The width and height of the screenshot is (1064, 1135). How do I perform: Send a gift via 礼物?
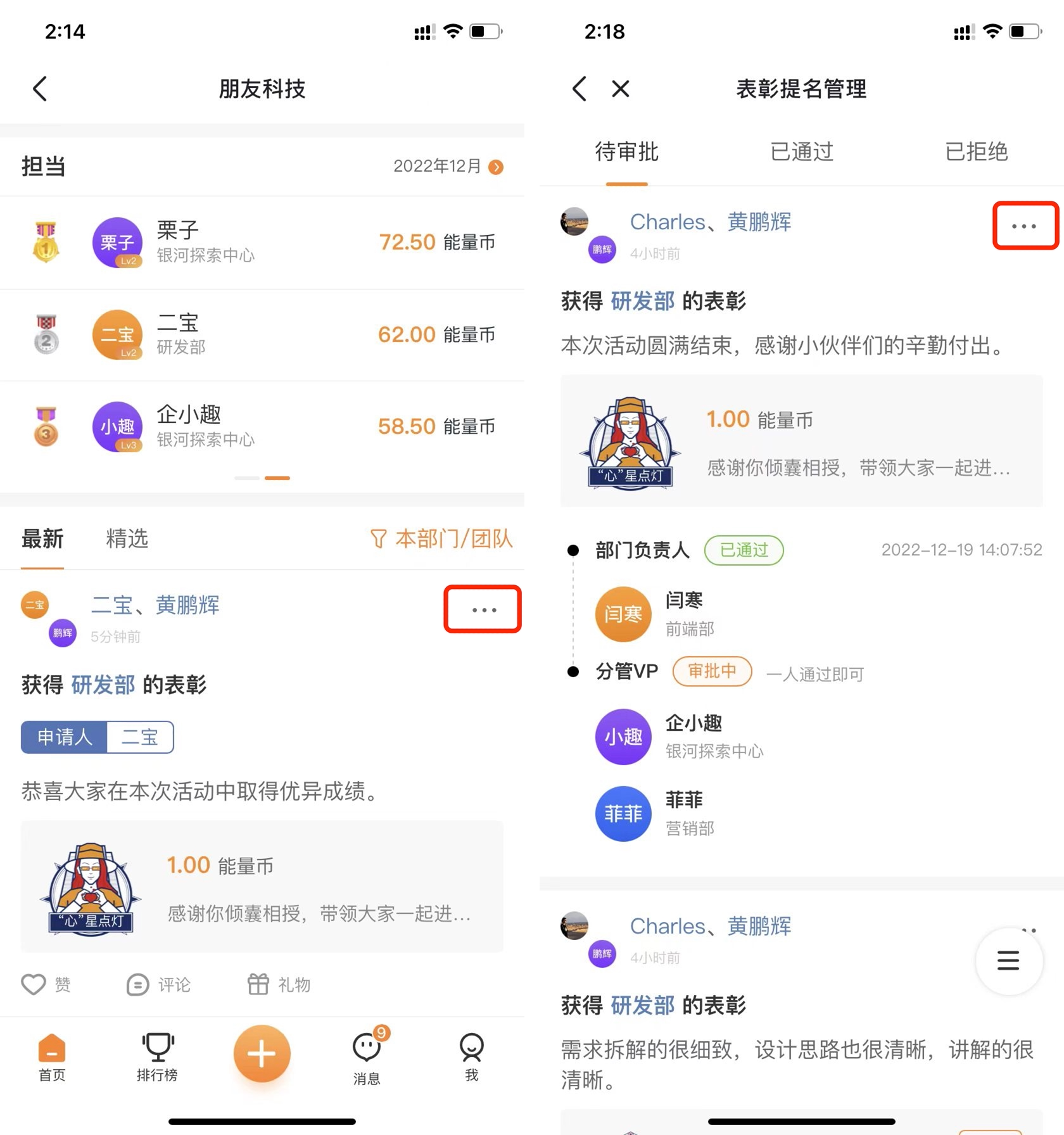[279, 984]
